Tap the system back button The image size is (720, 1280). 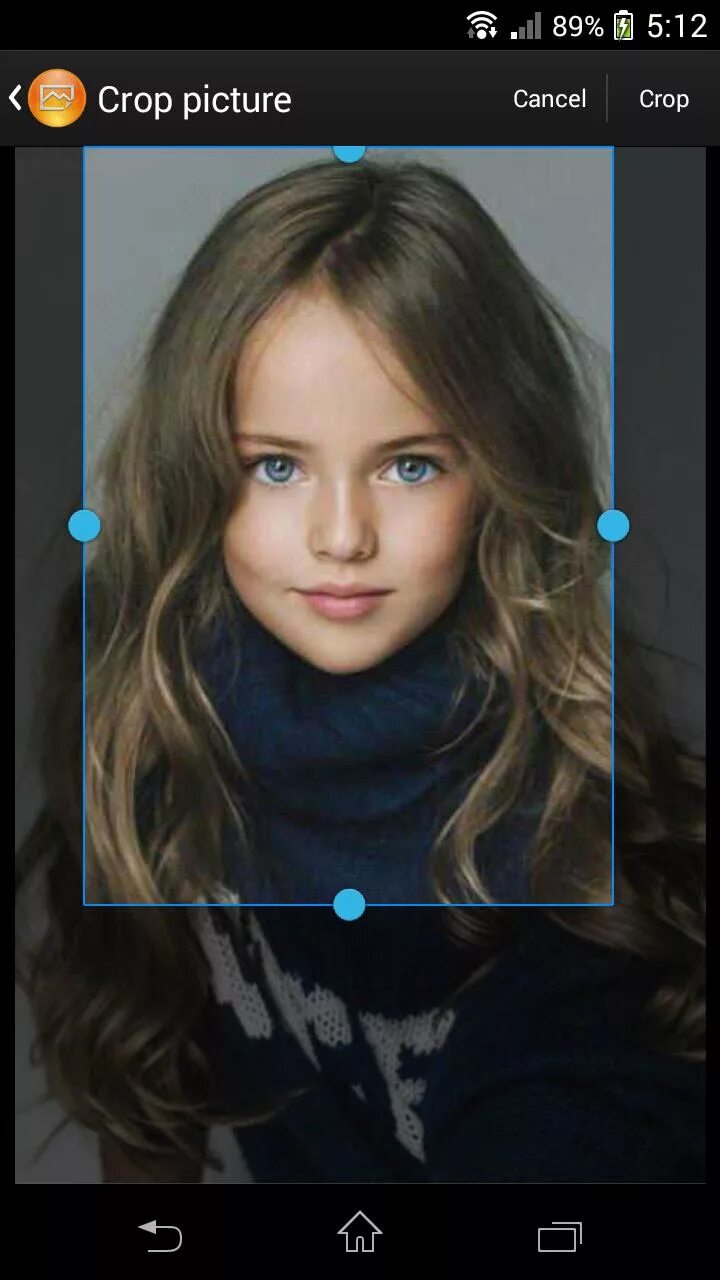tap(160, 1236)
